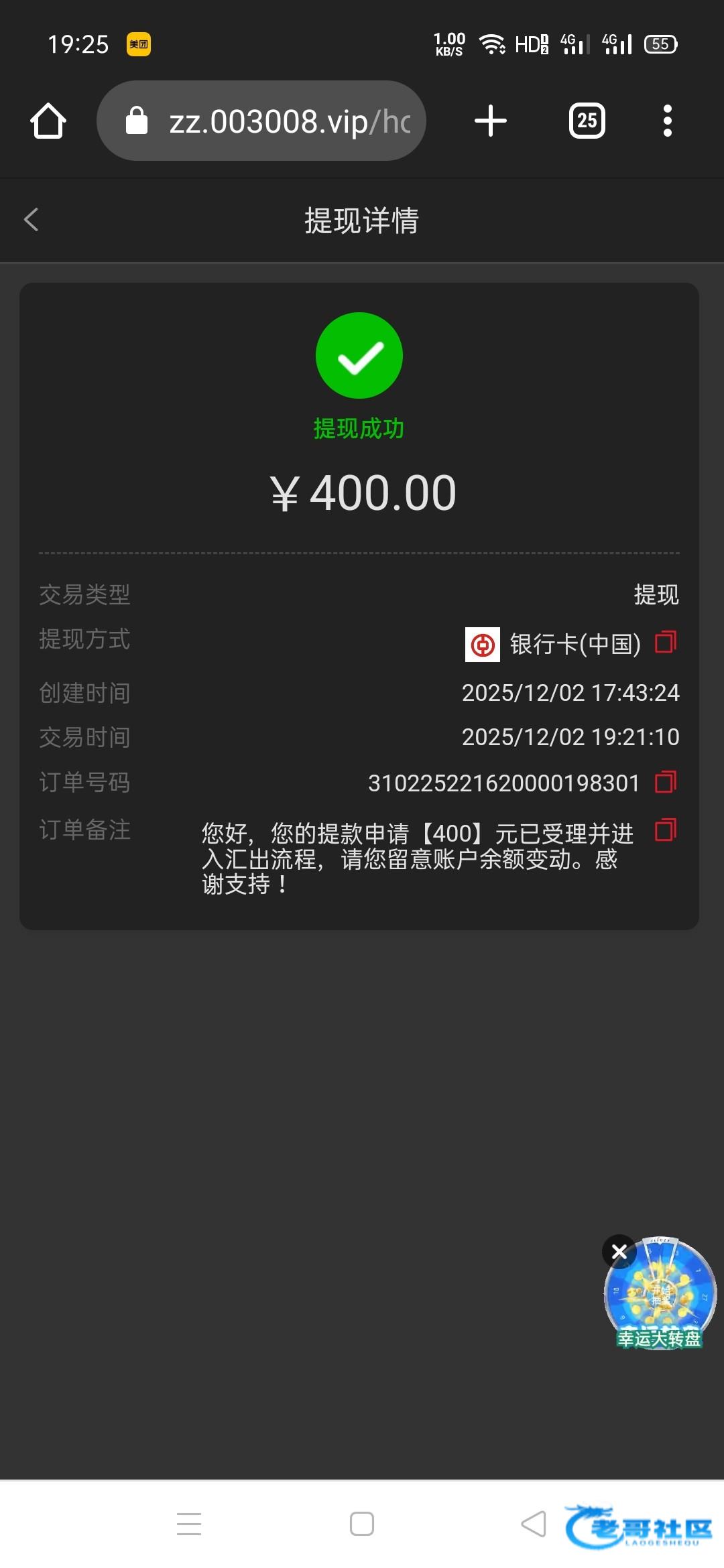
Task: Open the browser home page
Action: (x=48, y=121)
